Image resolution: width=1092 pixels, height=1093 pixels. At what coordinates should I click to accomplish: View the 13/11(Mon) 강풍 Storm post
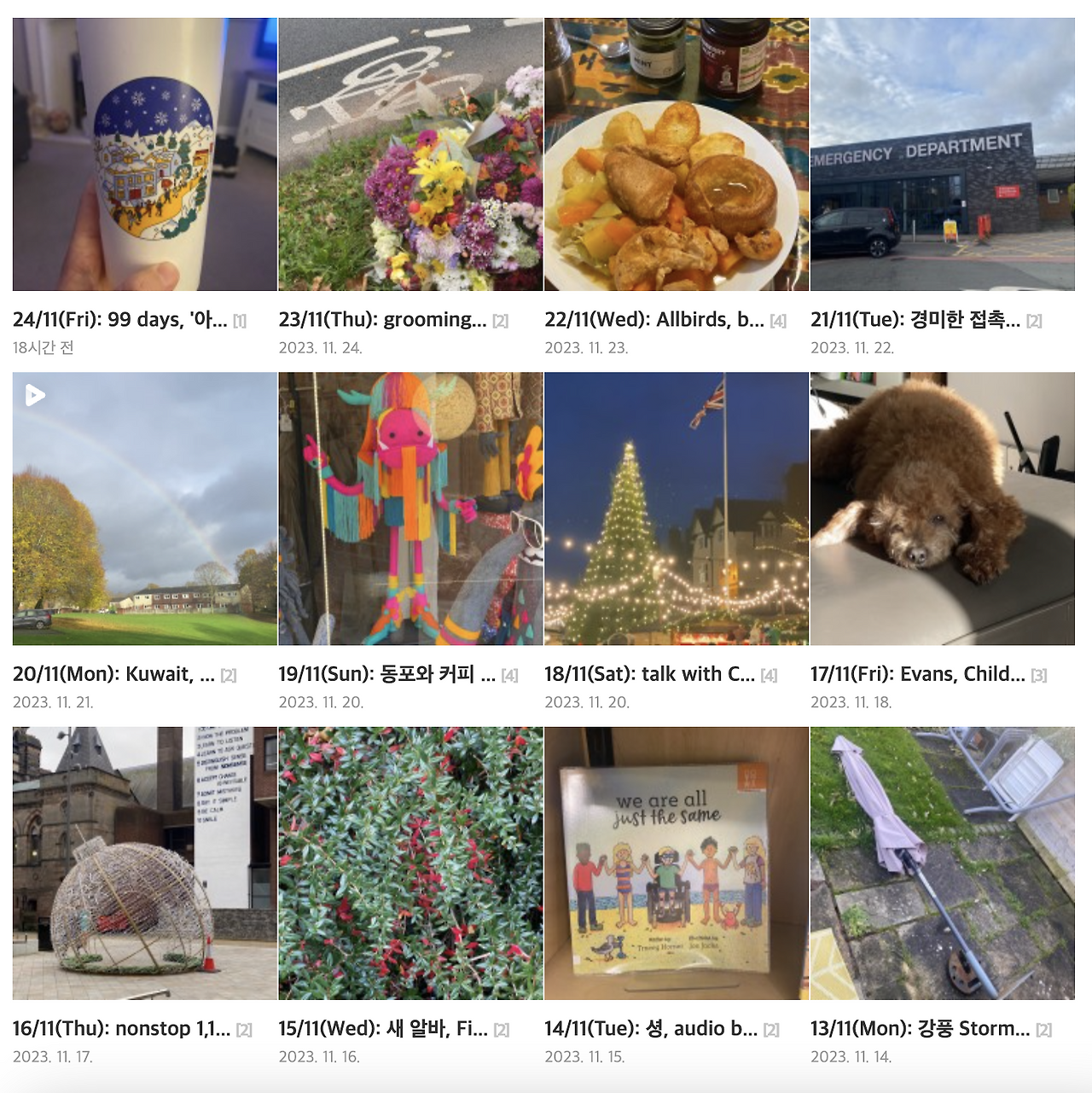(x=920, y=1028)
